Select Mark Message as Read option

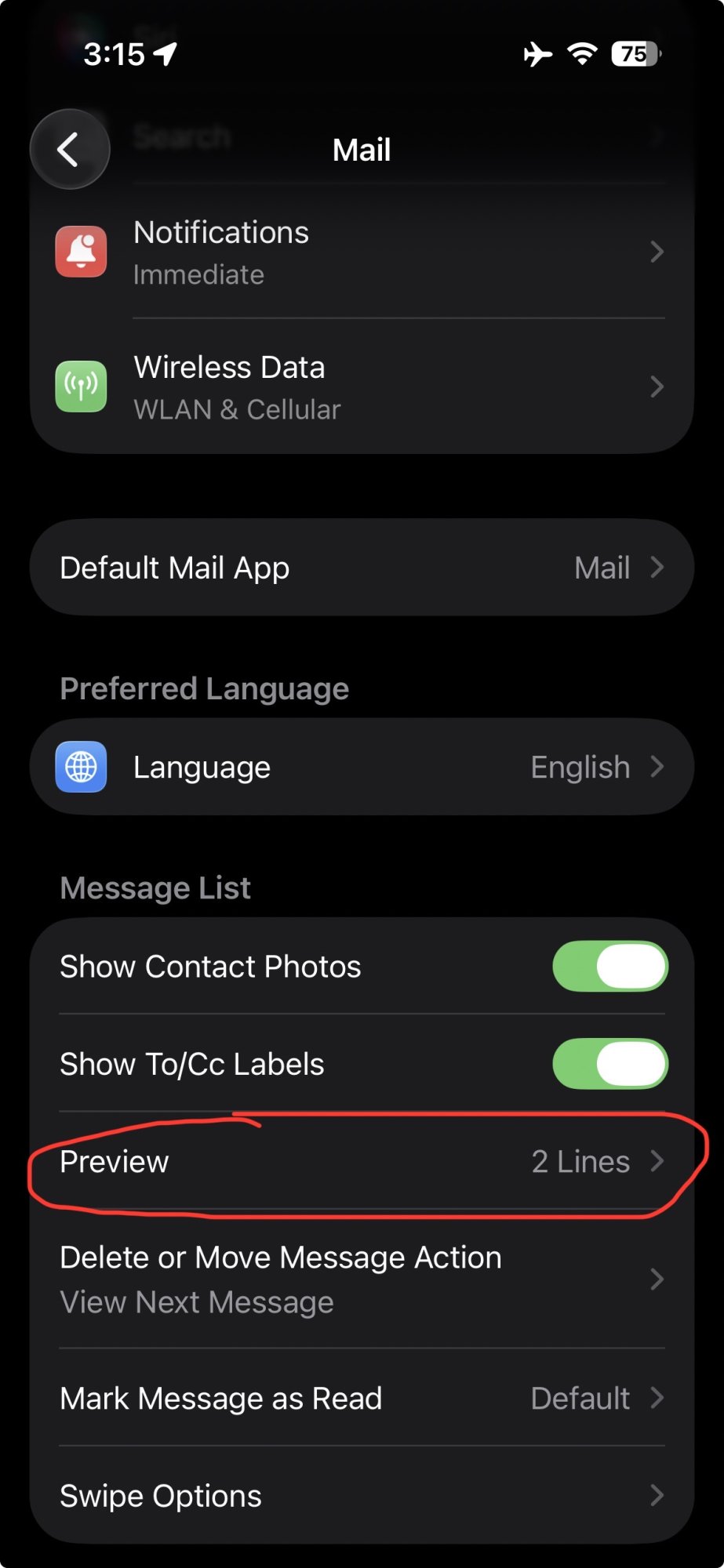click(362, 1398)
